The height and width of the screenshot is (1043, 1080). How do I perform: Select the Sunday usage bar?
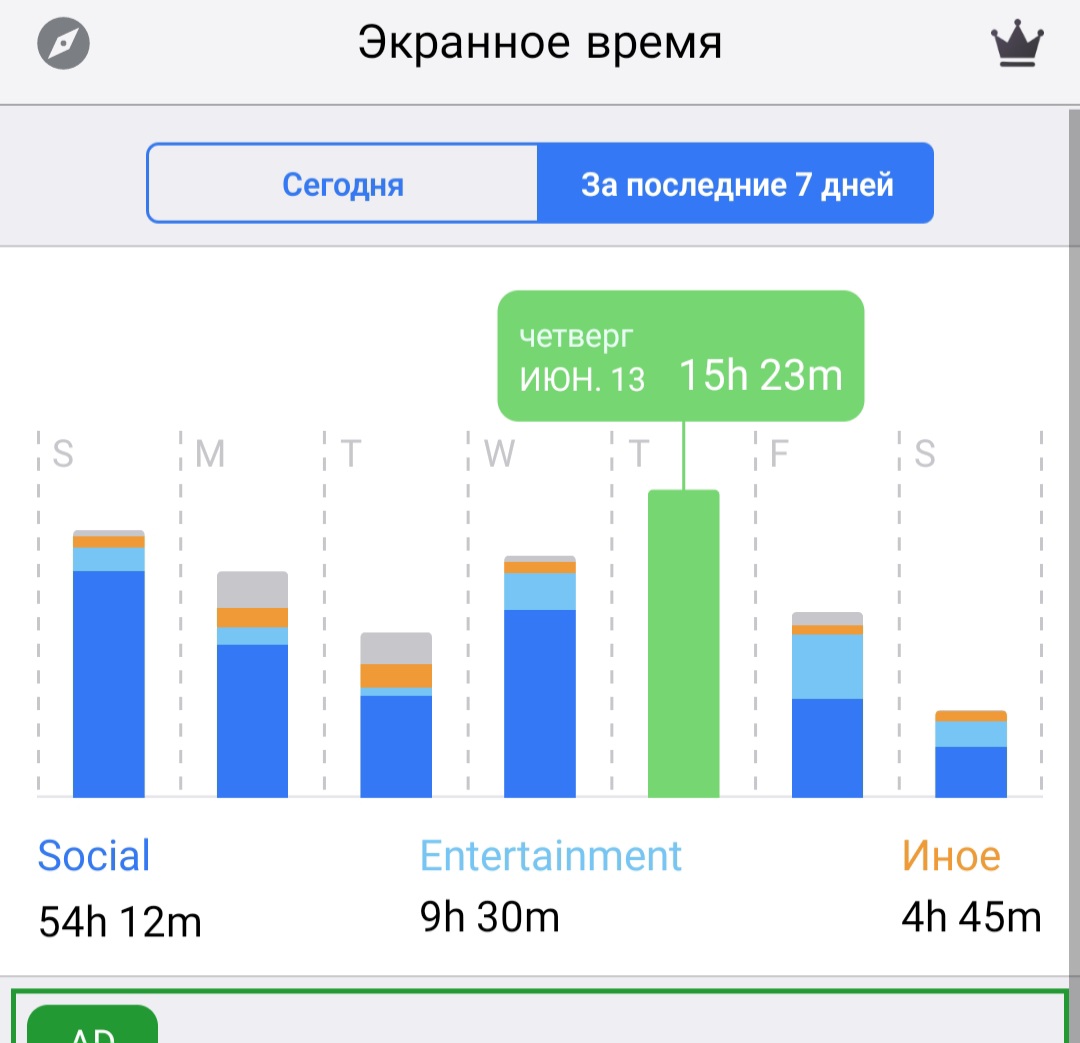109,665
